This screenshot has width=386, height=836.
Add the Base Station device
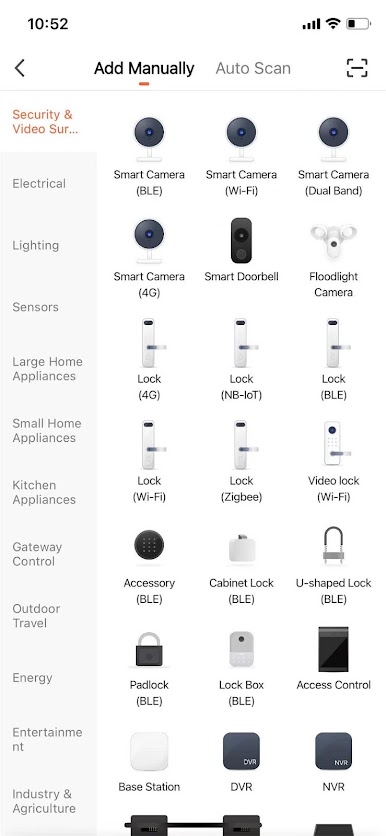pos(149,761)
